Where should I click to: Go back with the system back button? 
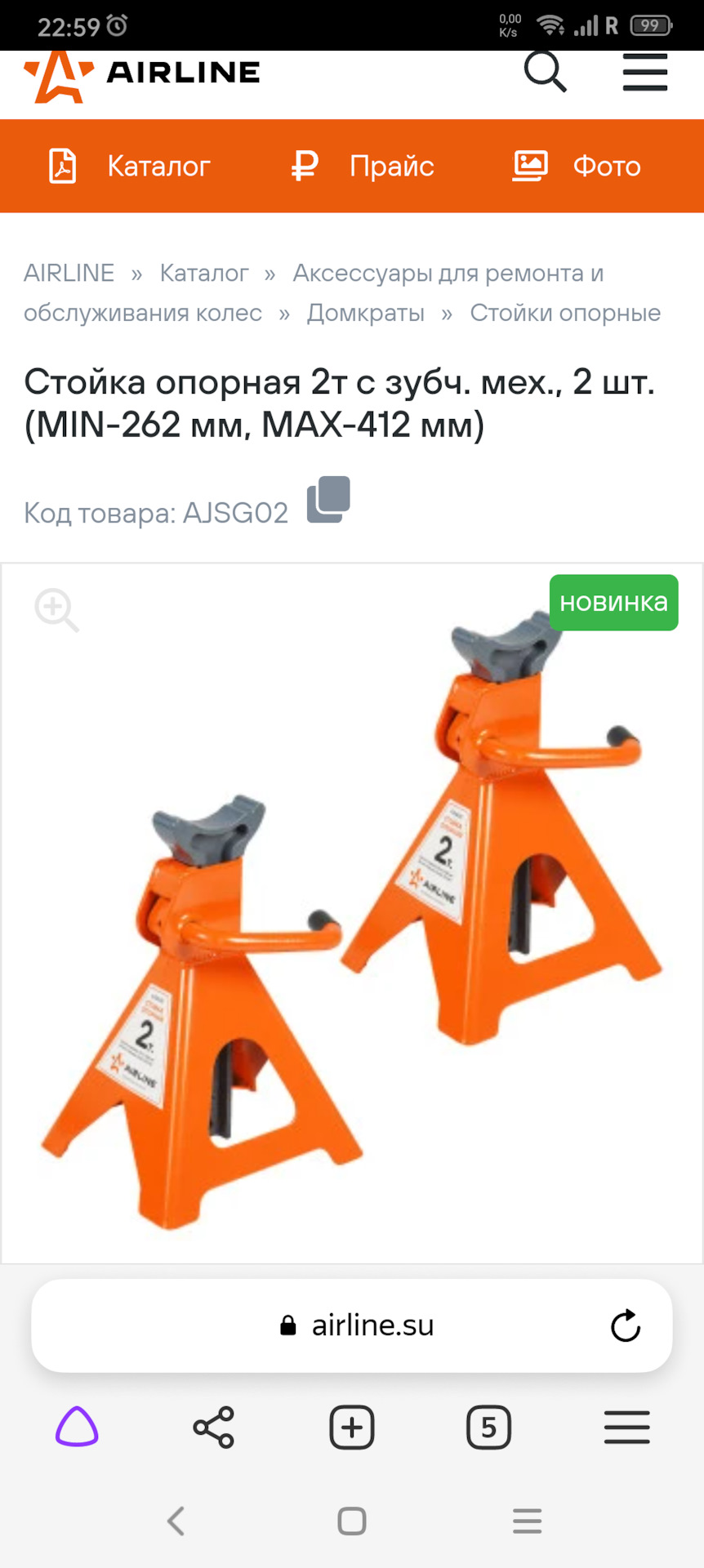pyautogui.click(x=176, y=1521)
